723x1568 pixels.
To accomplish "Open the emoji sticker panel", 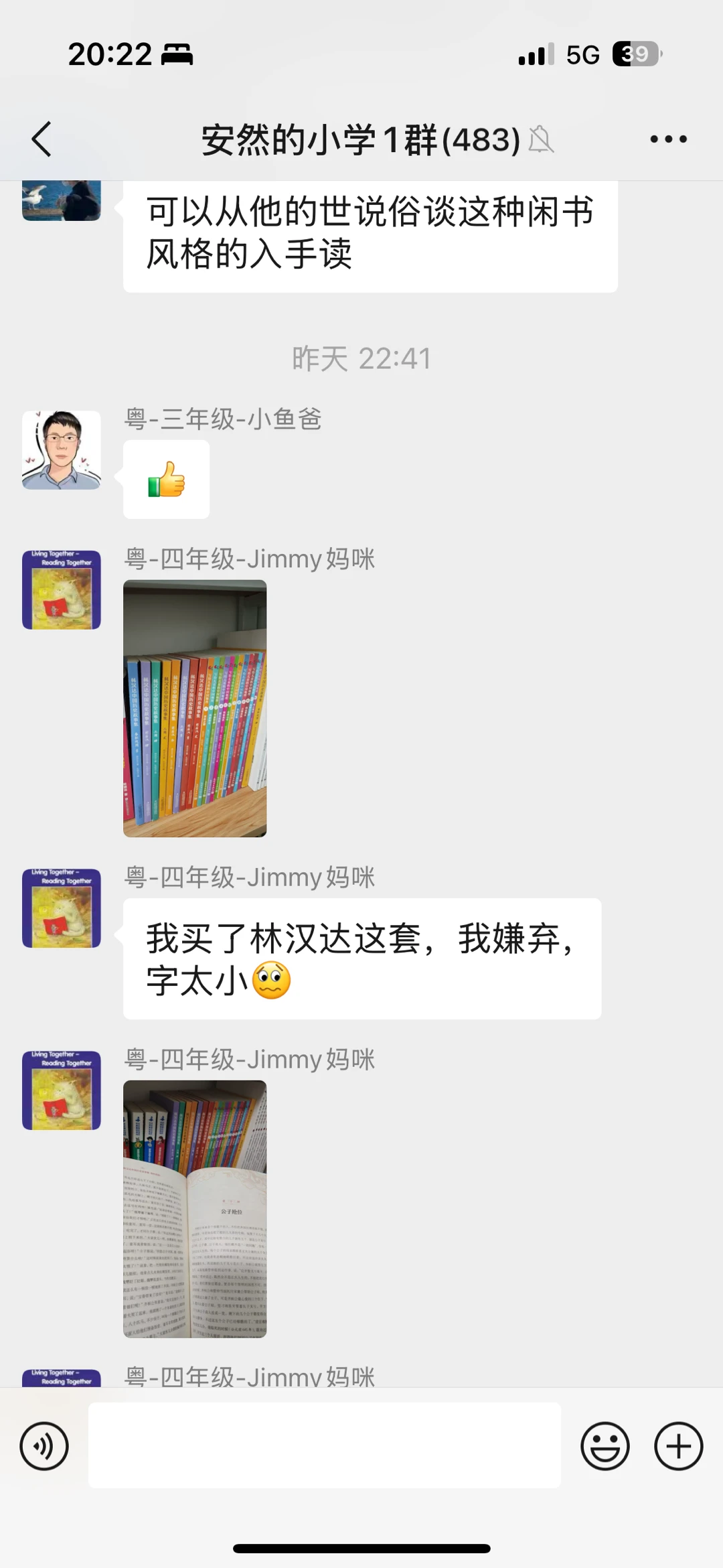I will click(605, 1445).
